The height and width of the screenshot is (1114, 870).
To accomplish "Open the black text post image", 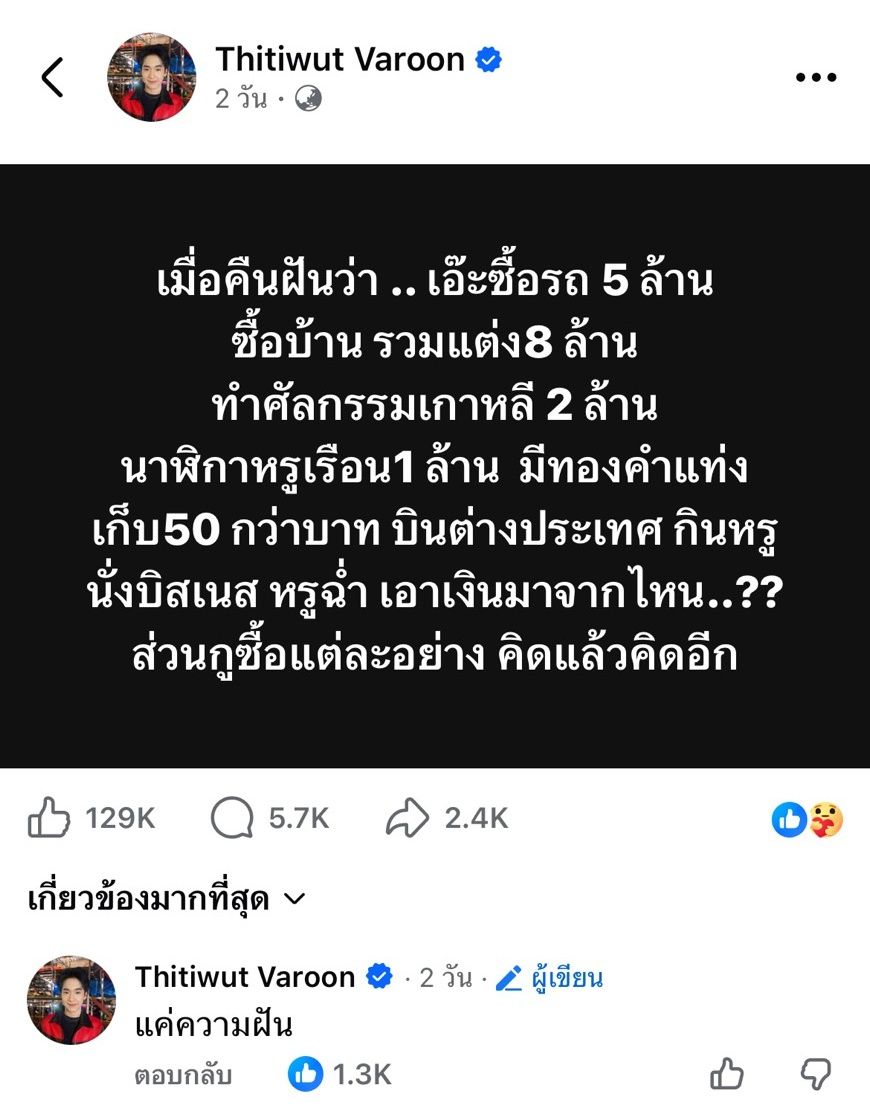I will coord(435,466).
